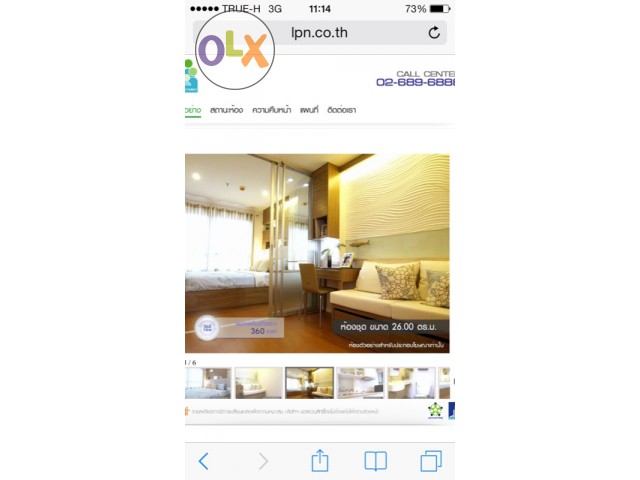This screenshot has width=640, height=480.
Task: Call the 02-689-6888 call center number
Action: click(x=415, y=82)
